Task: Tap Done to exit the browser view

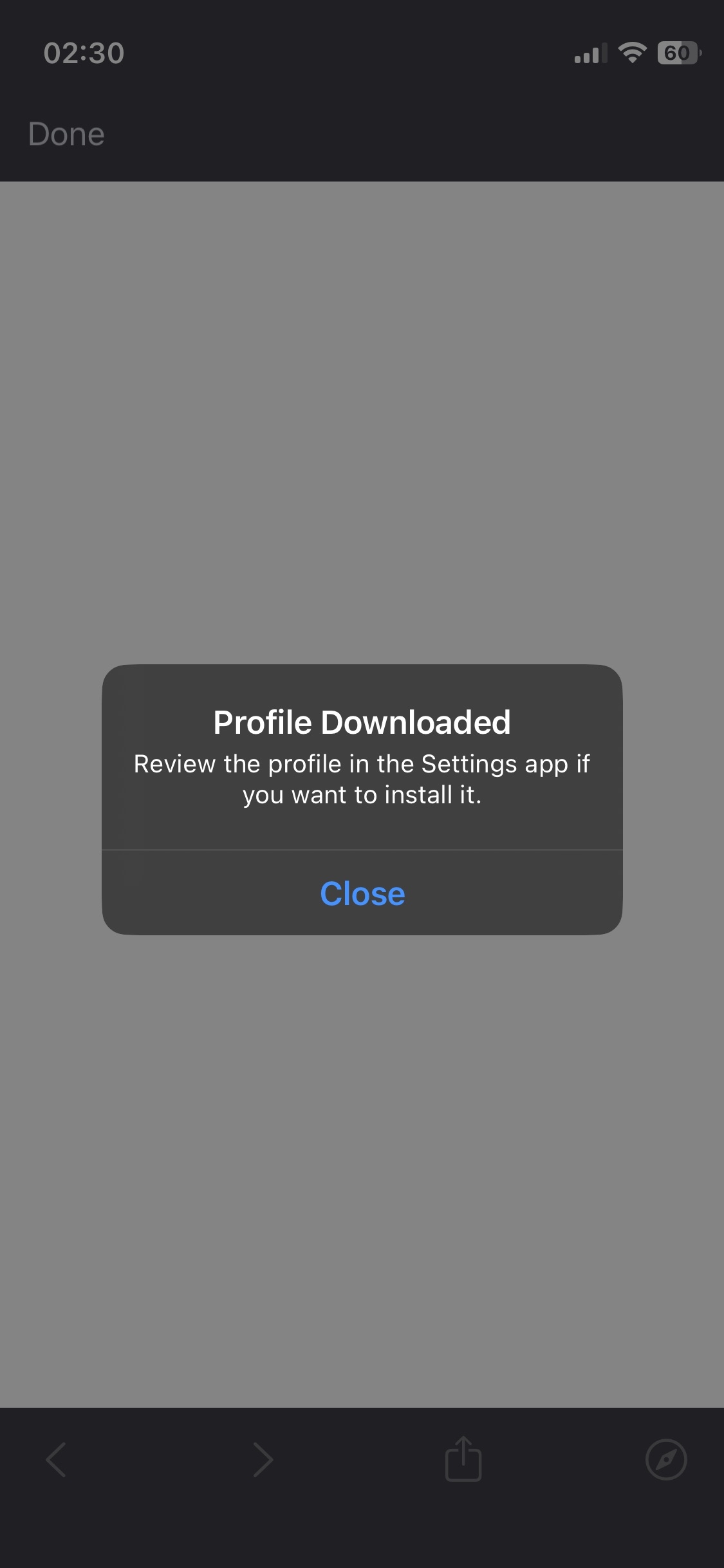Action: pyautogui.click(x=66, y=134)
